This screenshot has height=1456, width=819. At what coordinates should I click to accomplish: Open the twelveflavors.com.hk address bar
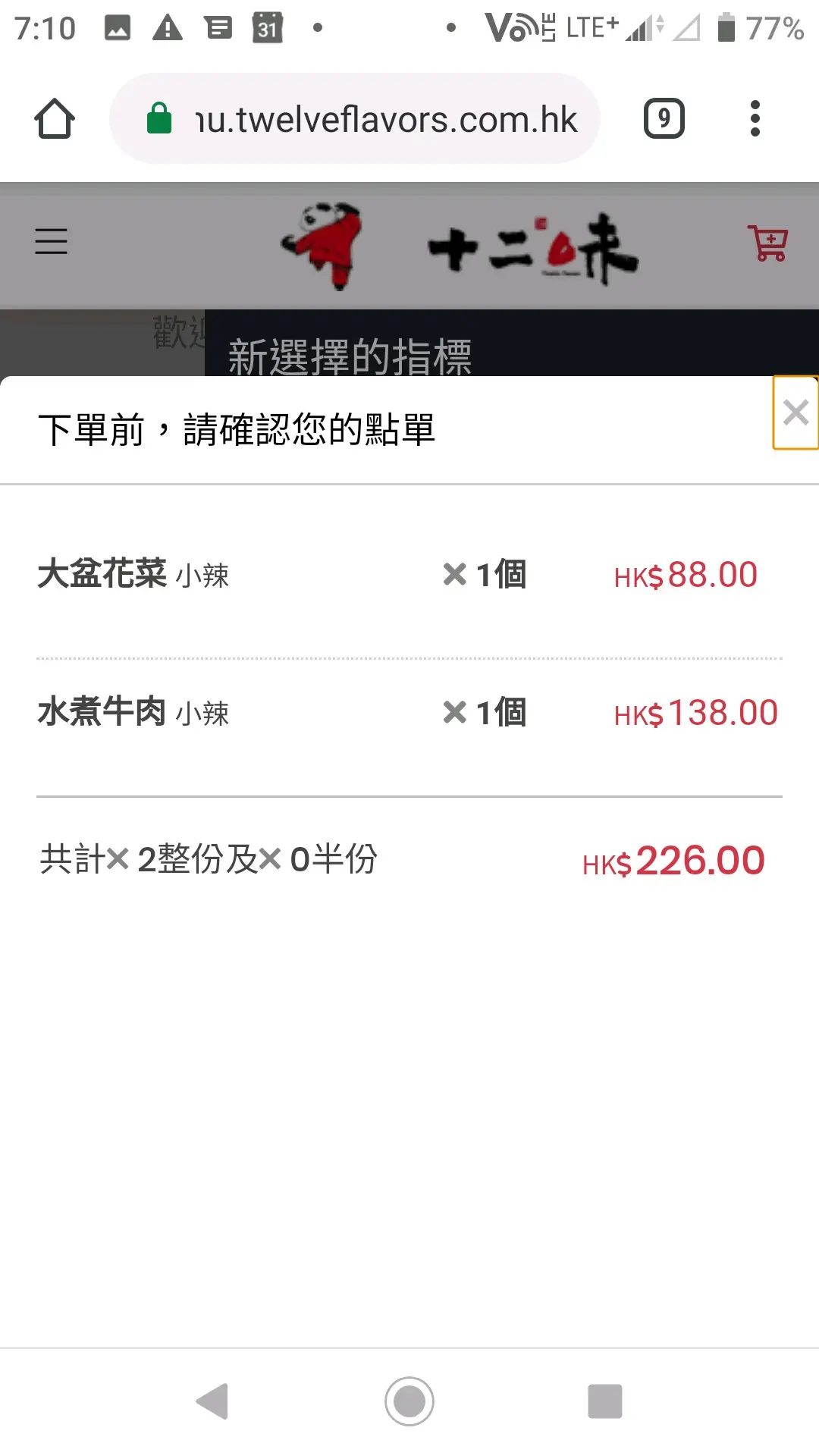(355, 118)
